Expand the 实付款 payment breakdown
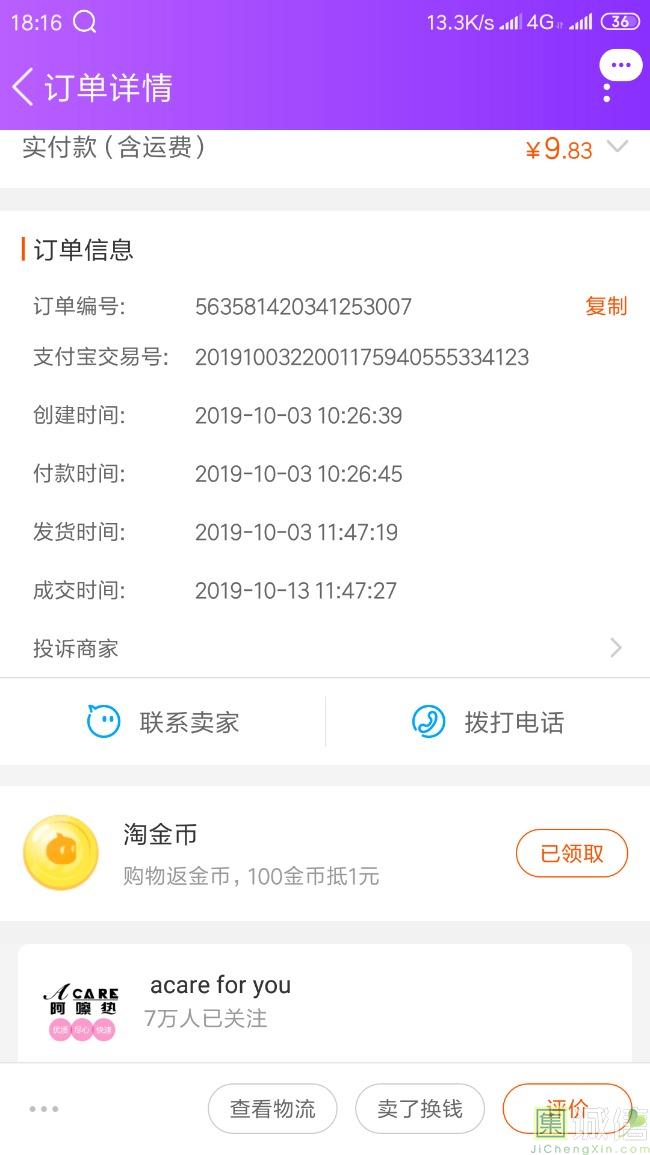Screen dimensions: 650x1155 [x=617, y=148]
